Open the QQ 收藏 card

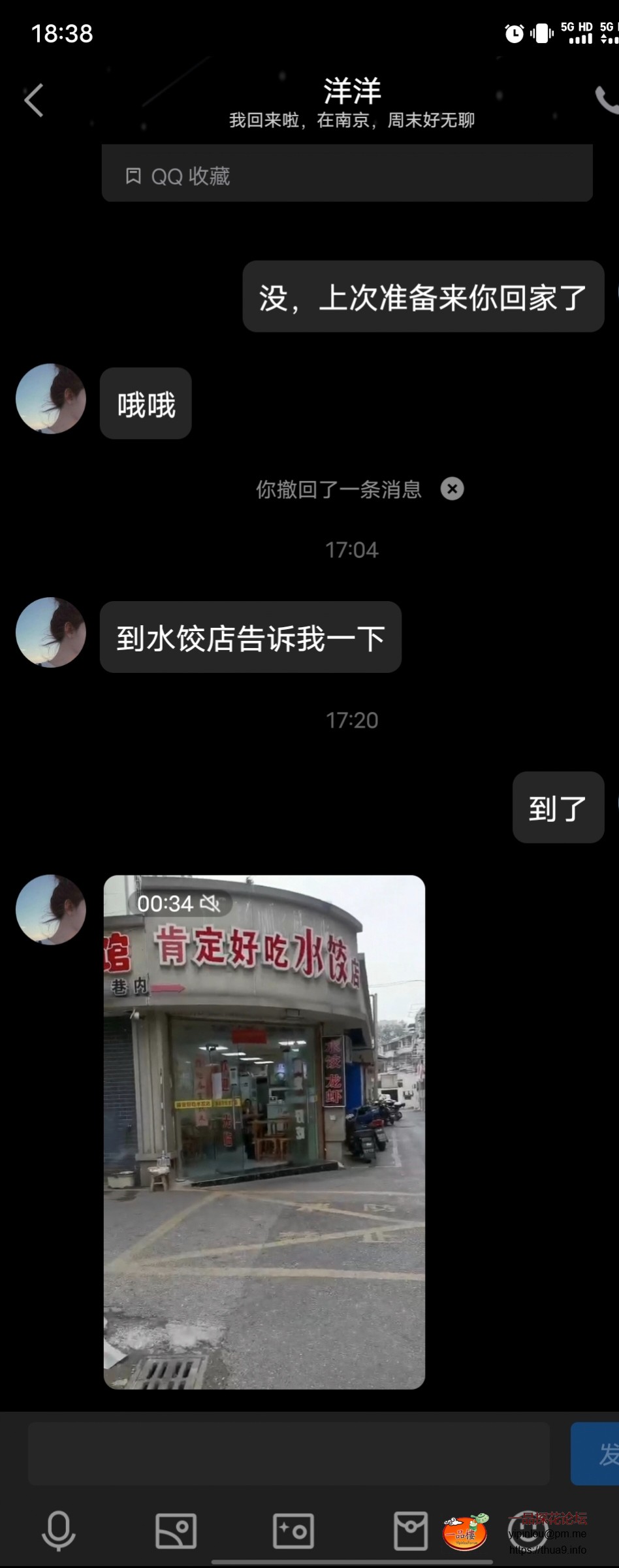347,175
